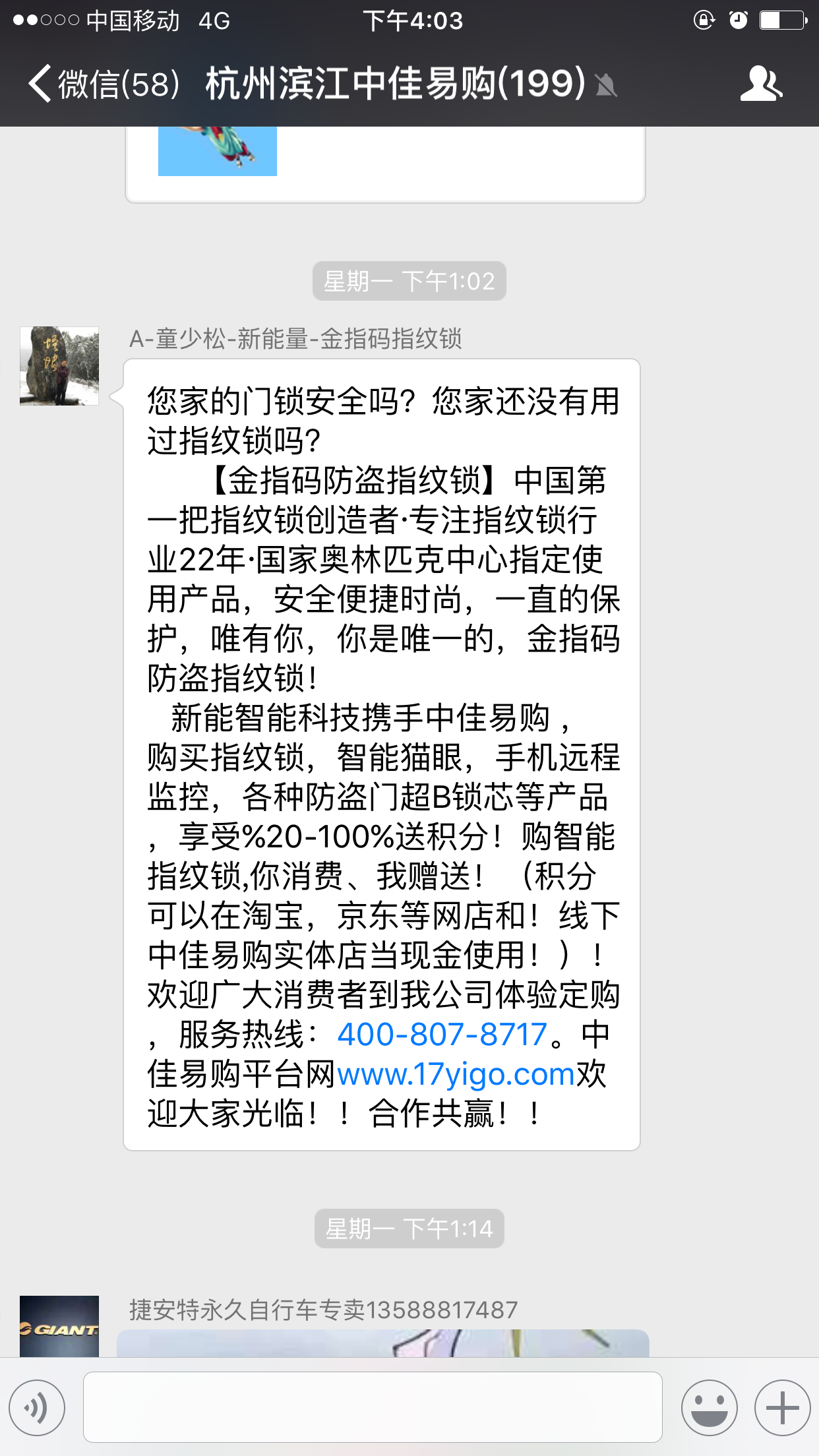Open the GIANT avatar of 捷安特永久自行车专卖
The height and width of the screenshot is (1456, 819).
tap(59, 1326)
